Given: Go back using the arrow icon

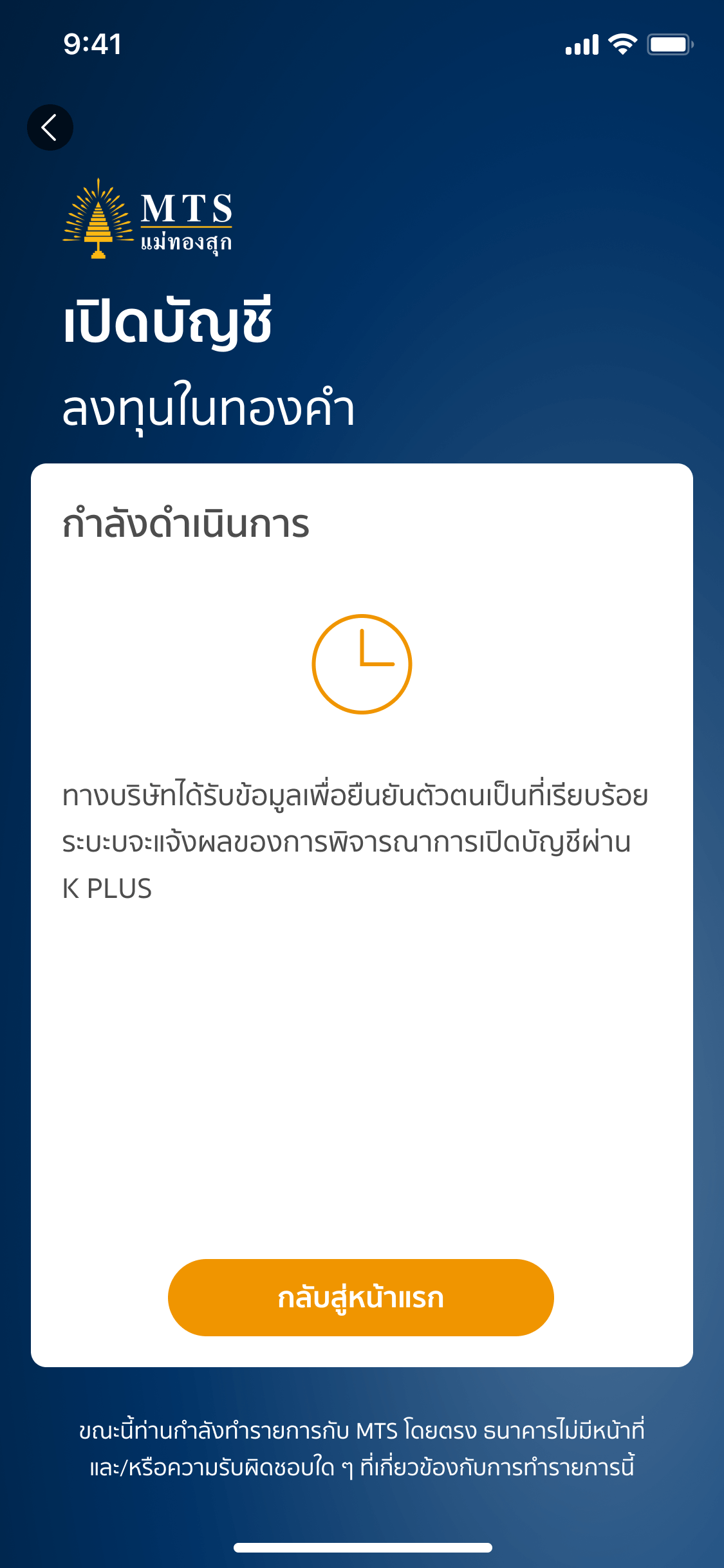Looking at the screenshot, I should [x=50, y=127].
